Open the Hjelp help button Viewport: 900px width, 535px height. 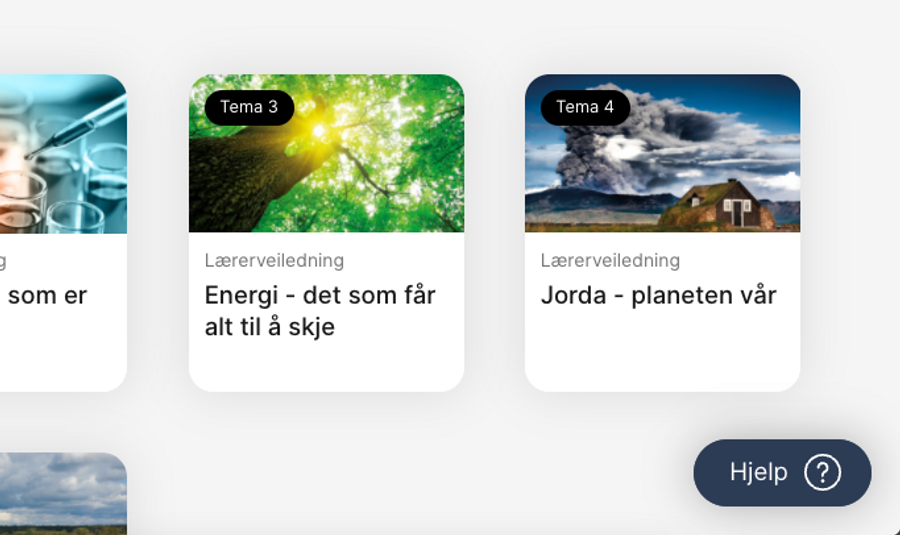click(782, 472)
